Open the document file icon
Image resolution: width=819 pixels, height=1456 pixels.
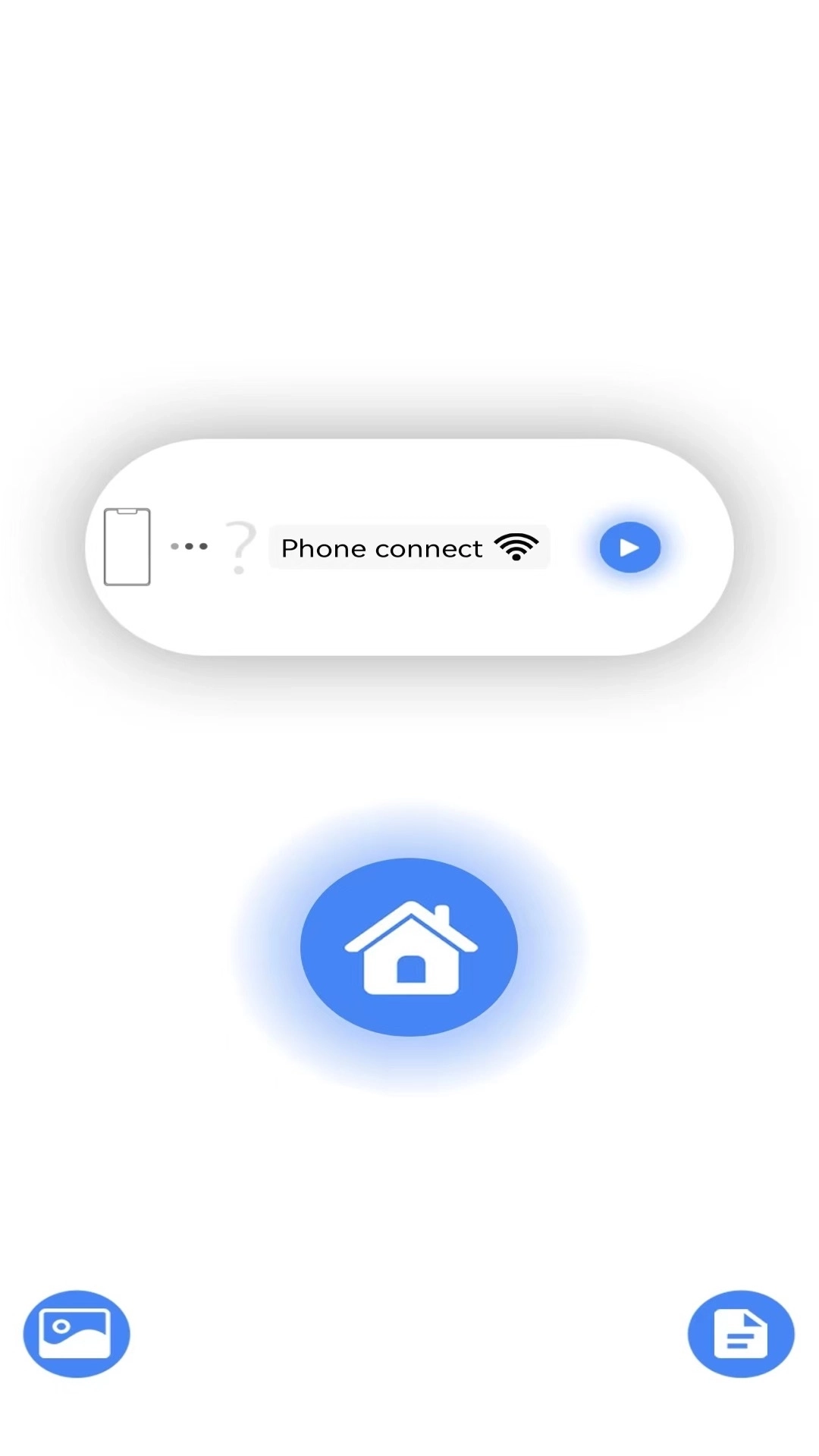[740, 1333]
